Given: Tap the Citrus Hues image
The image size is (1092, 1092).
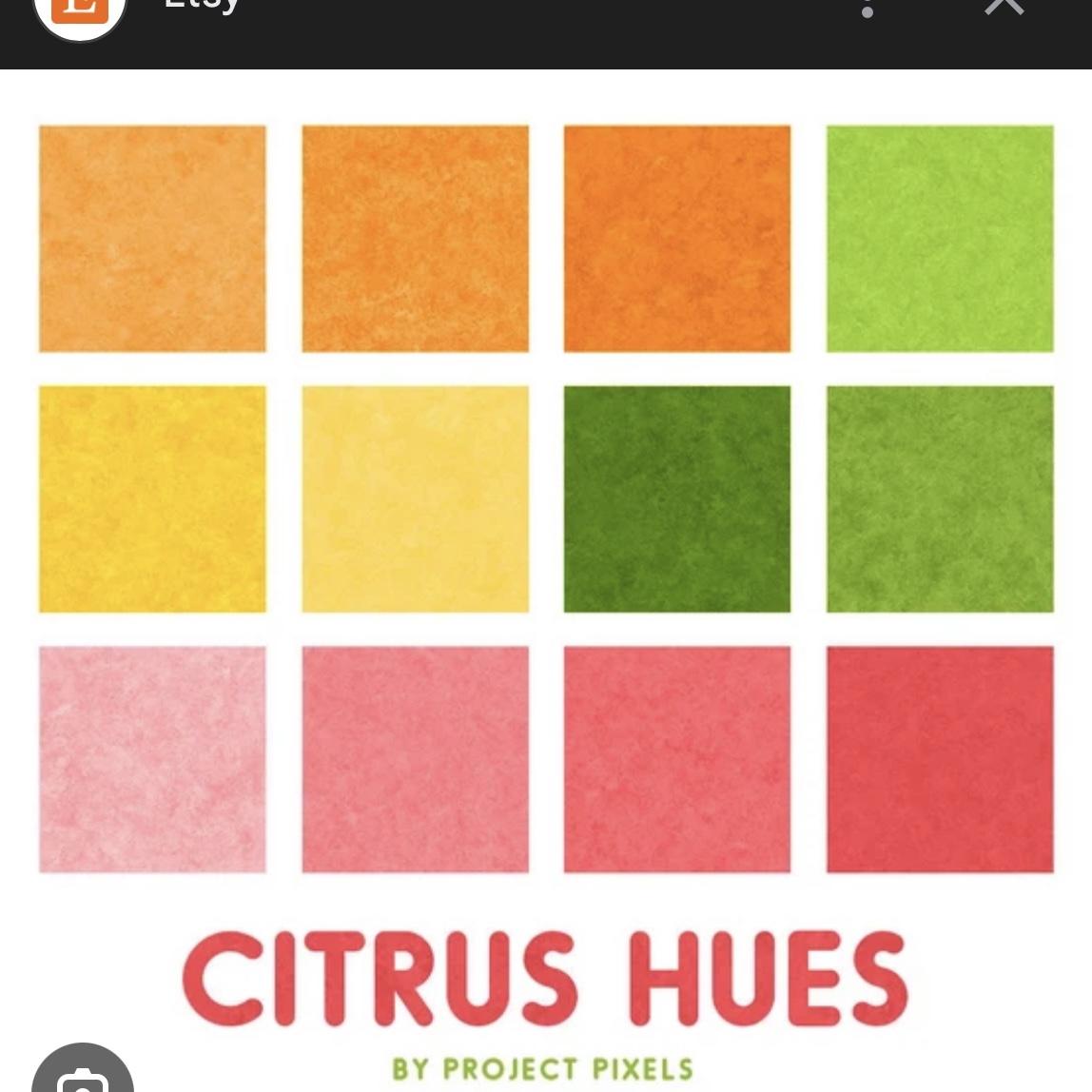Looking at the screenshot, I should 546,571.
